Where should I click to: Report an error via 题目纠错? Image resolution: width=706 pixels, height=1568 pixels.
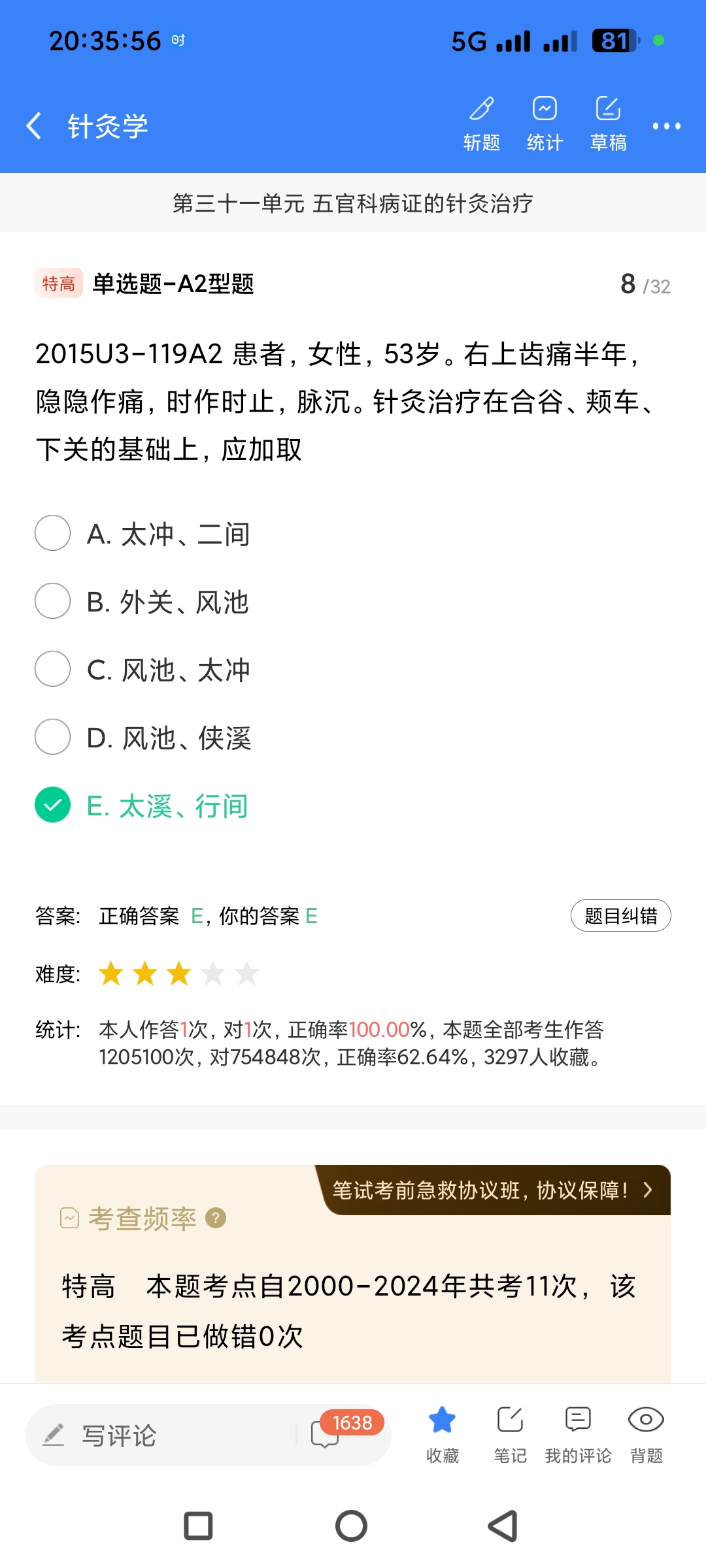pyautogui.click(x=620, y=915)
